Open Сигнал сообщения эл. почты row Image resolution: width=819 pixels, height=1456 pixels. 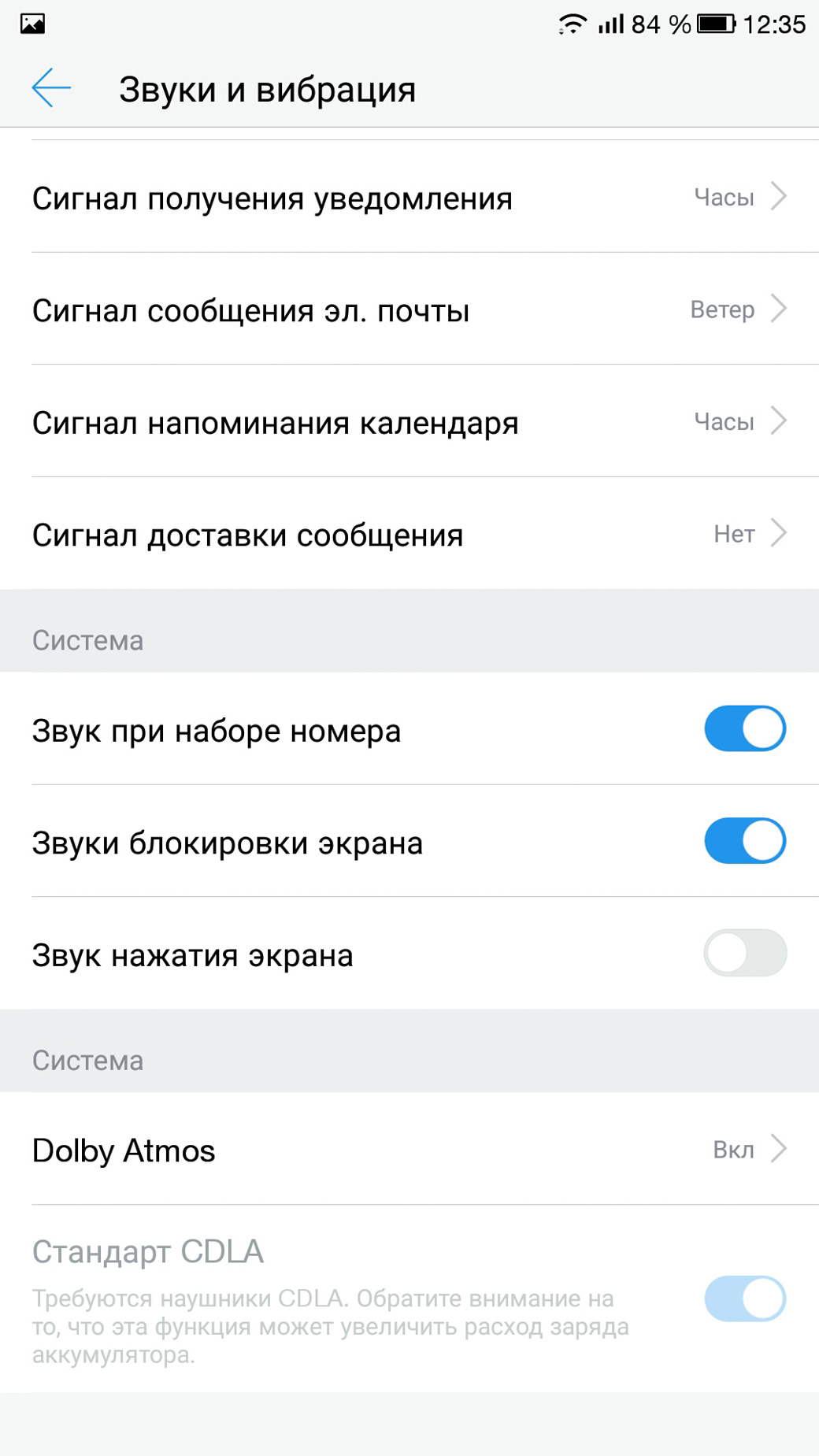(409, 309)
